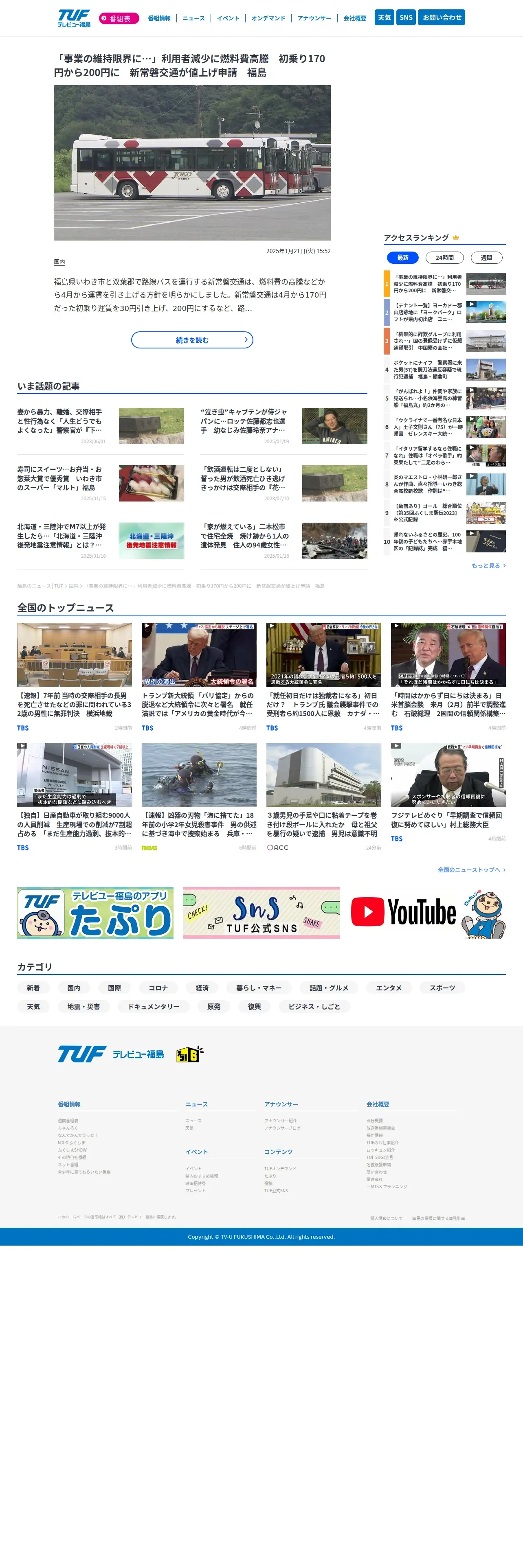Open the 北海道・三陸沖 earthquake info article
523x1568 pixels.
[x=101, y=541]
